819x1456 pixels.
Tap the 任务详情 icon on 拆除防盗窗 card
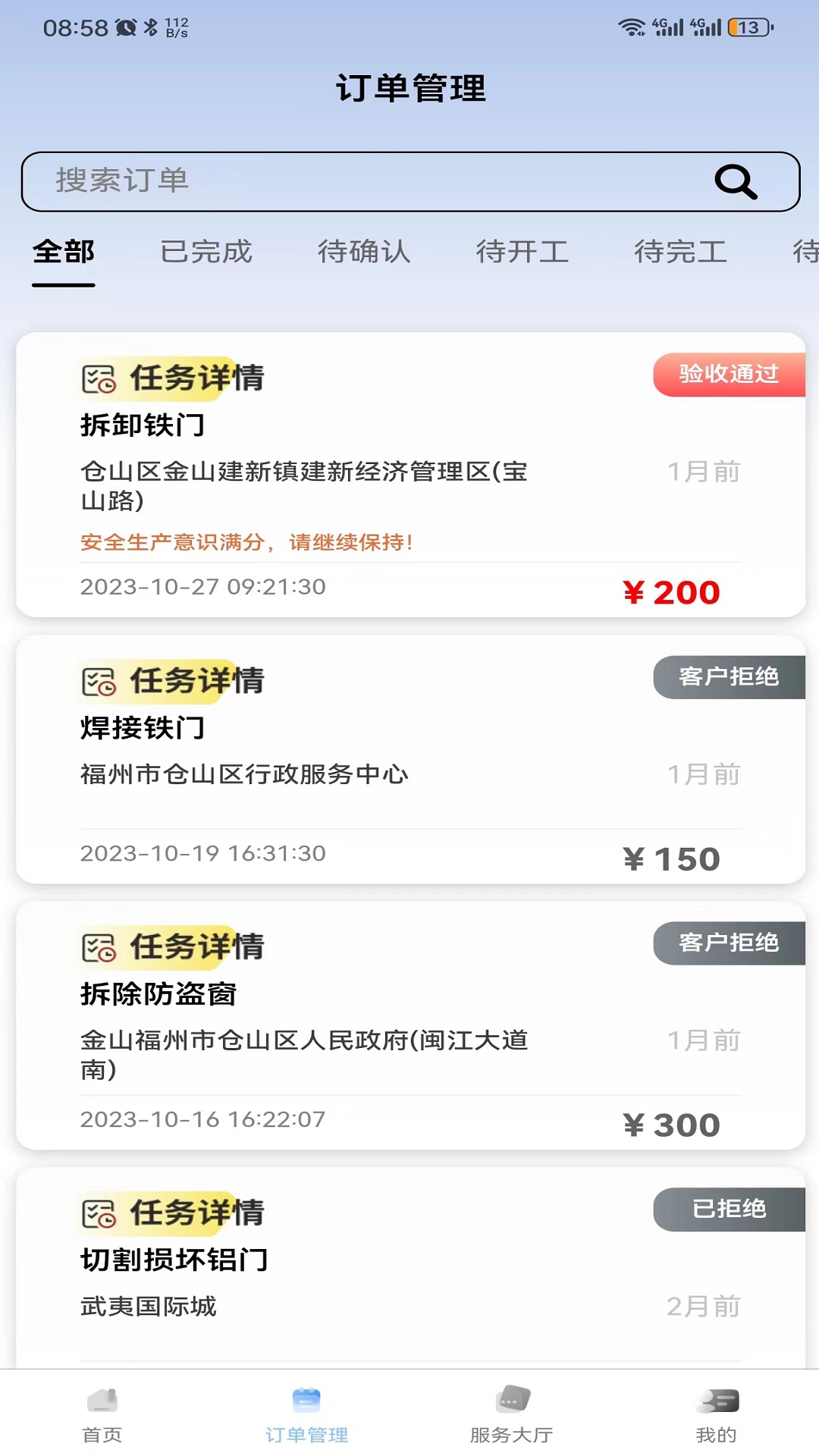pos(99,946)
